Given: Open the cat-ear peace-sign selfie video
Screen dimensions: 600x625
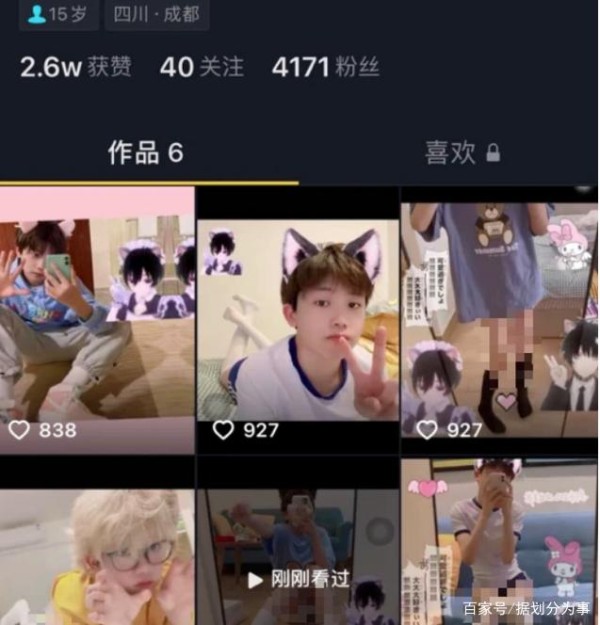Looking at the screenshot, I should tap(297, 320).
